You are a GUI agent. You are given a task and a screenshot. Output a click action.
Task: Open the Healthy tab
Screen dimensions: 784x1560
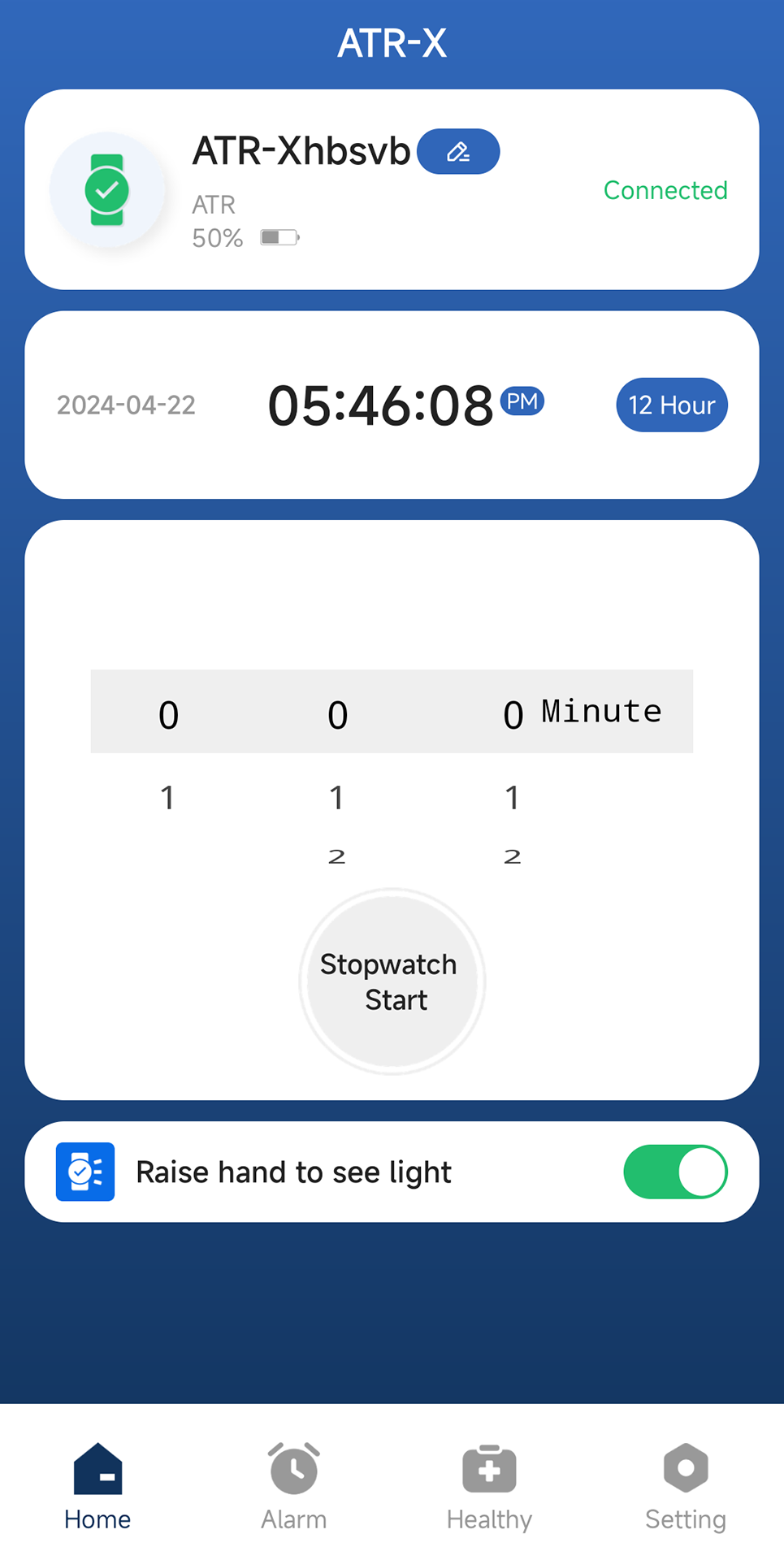click(x=489, y=1487)
